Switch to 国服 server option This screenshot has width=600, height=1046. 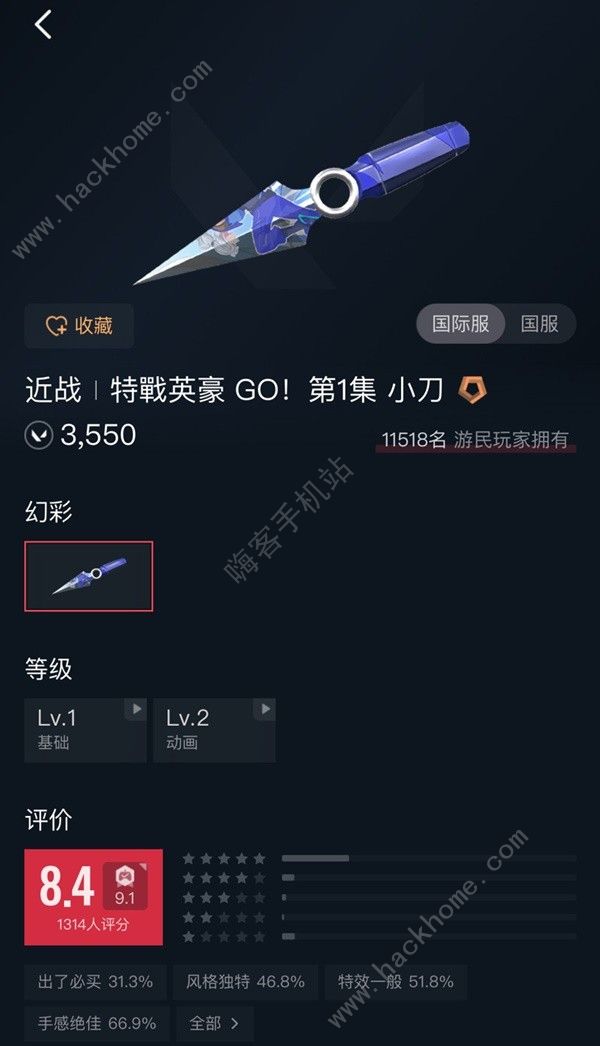click(x=540, y=324)
